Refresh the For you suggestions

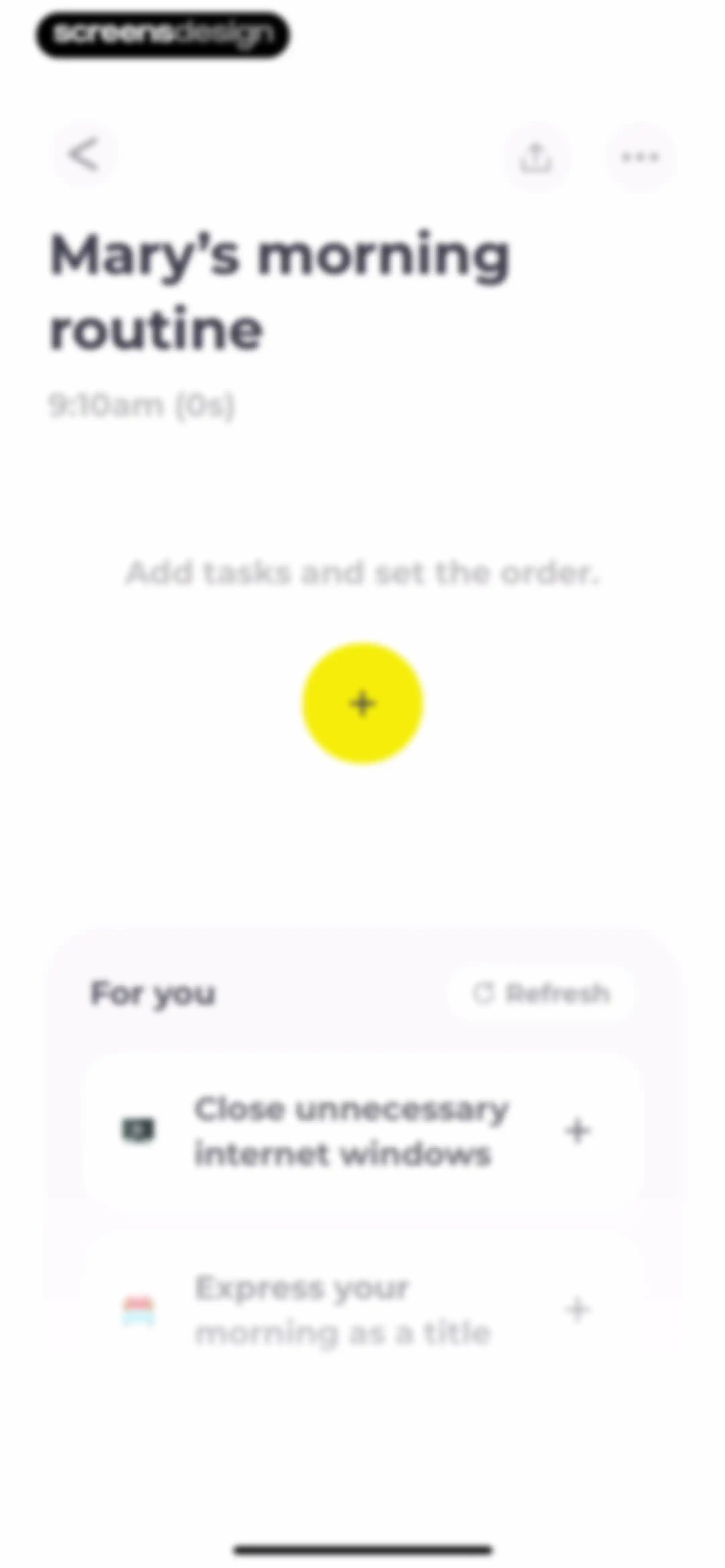[x=541, y=994]
